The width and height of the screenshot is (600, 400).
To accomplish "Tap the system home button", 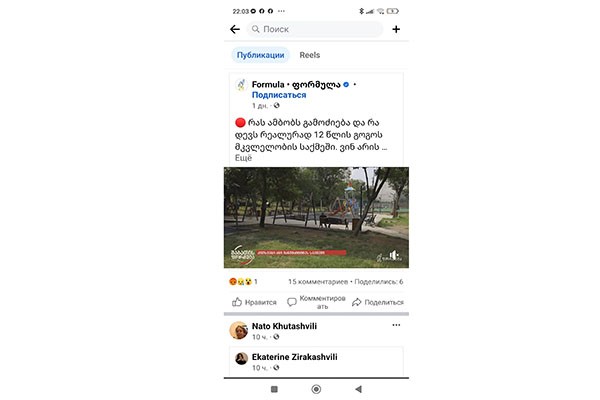I will tap(316, 389).
